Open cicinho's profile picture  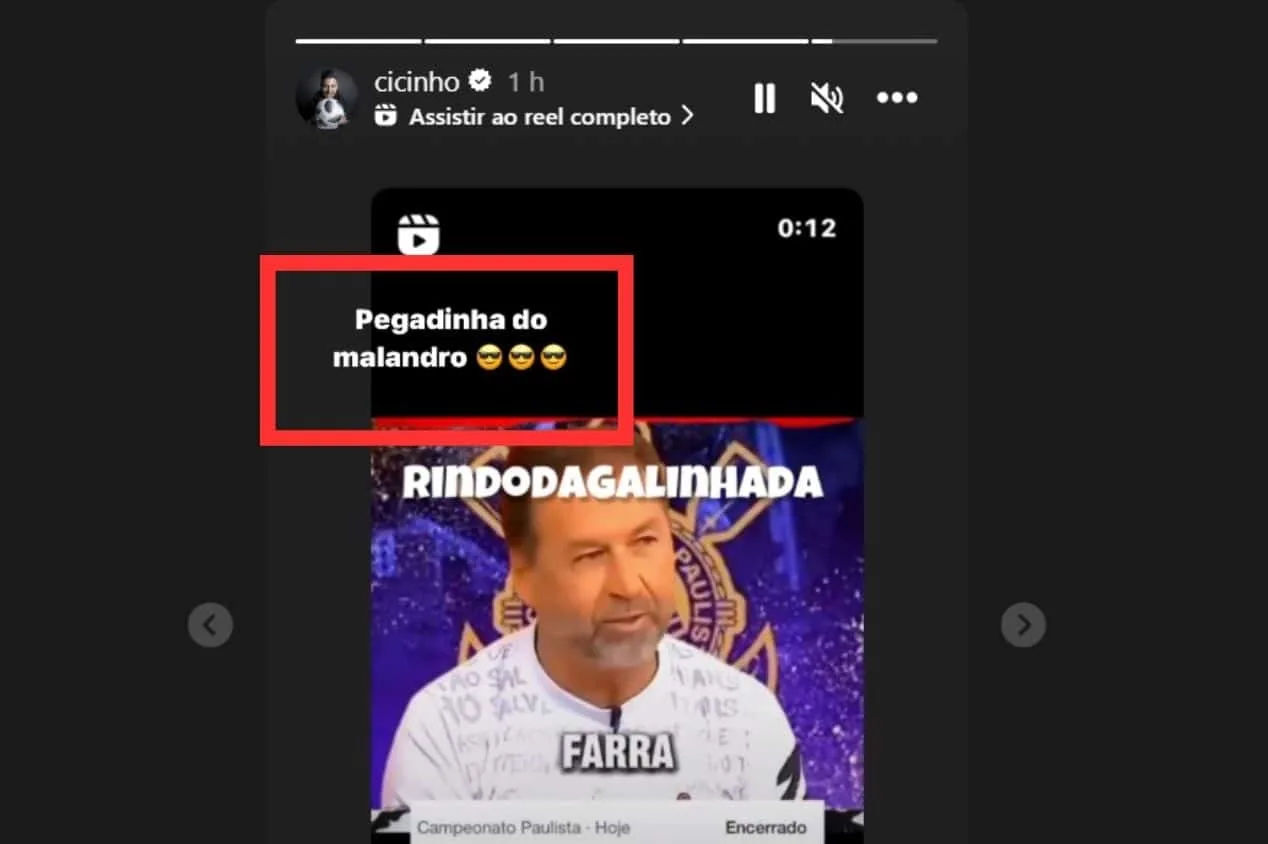[x=326, y=99]
